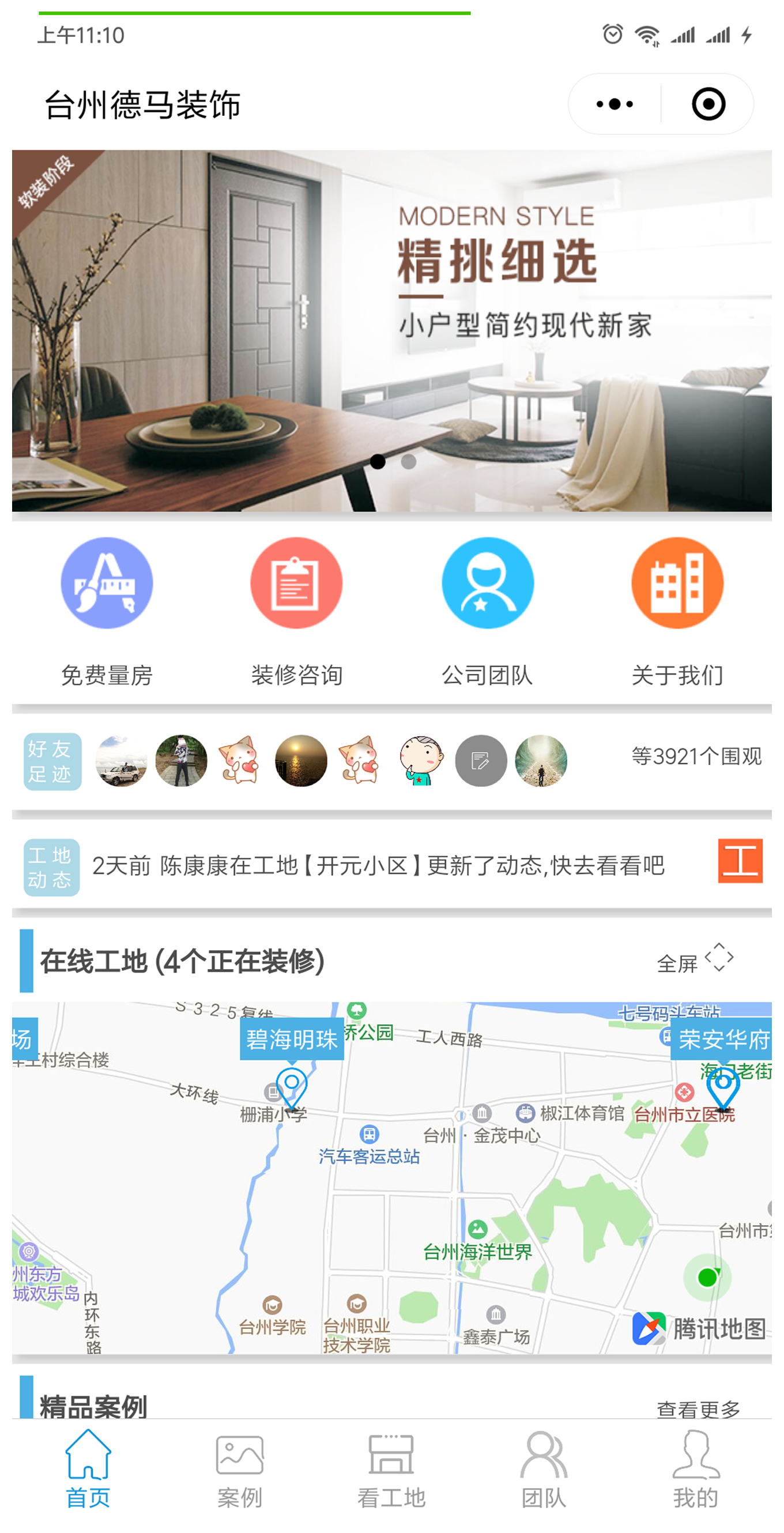Viewport: 784px width, 1533px height.
Task: Open the mini program more-options menu
Action: point(614,104)
